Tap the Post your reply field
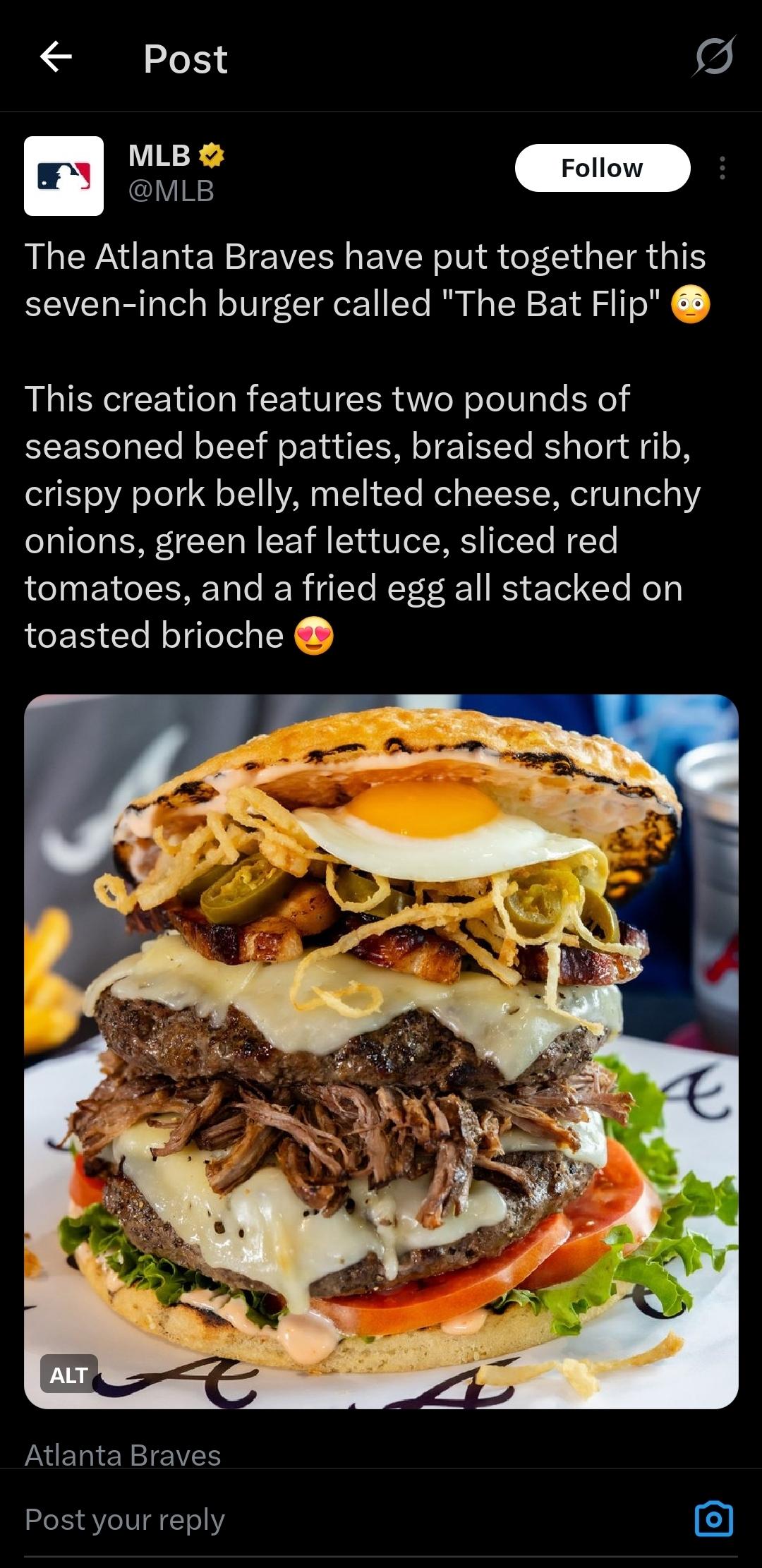Screen dimensions: 762x1568 coord(282,1519)
